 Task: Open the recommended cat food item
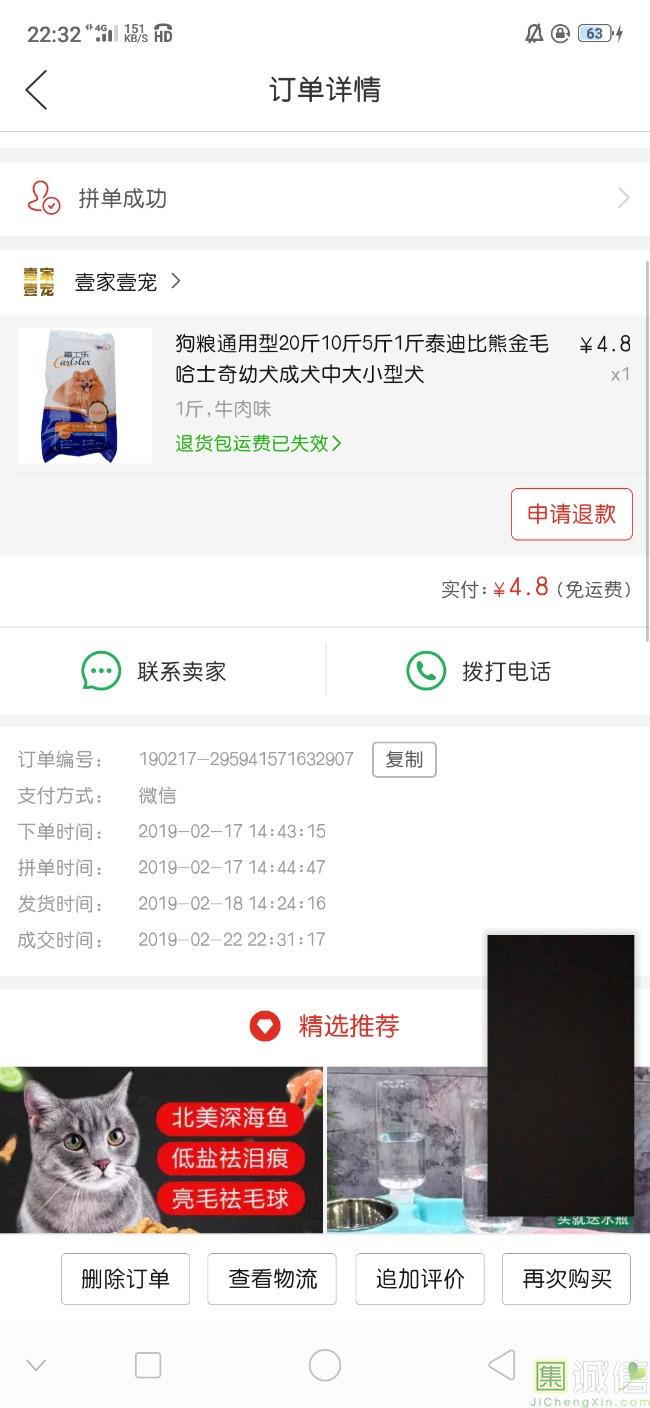(161, 1150)
